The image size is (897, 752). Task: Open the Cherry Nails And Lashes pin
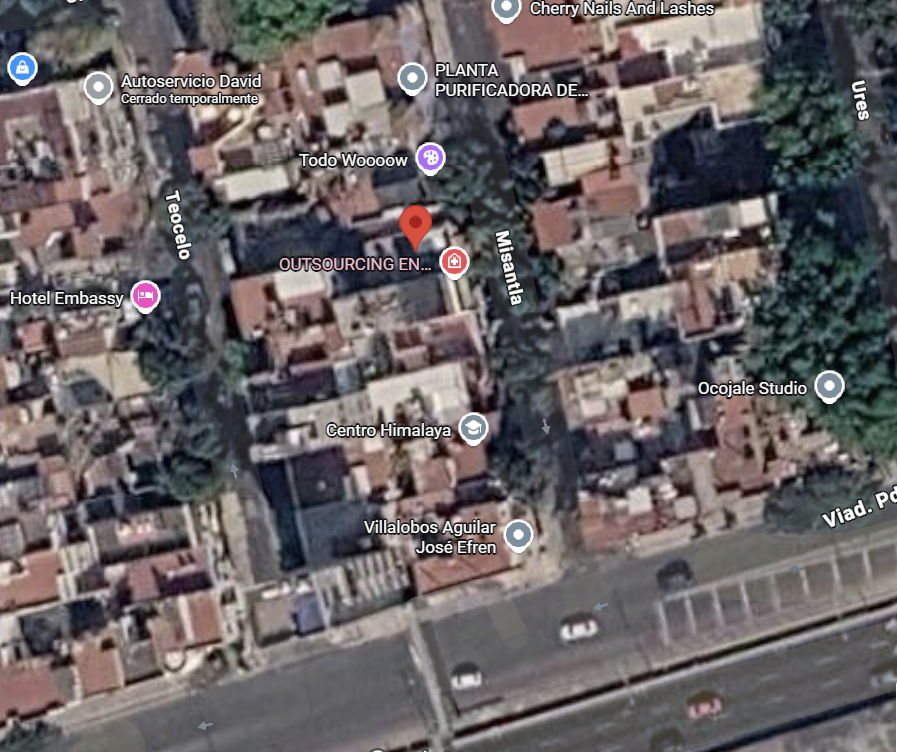[506, 9]
